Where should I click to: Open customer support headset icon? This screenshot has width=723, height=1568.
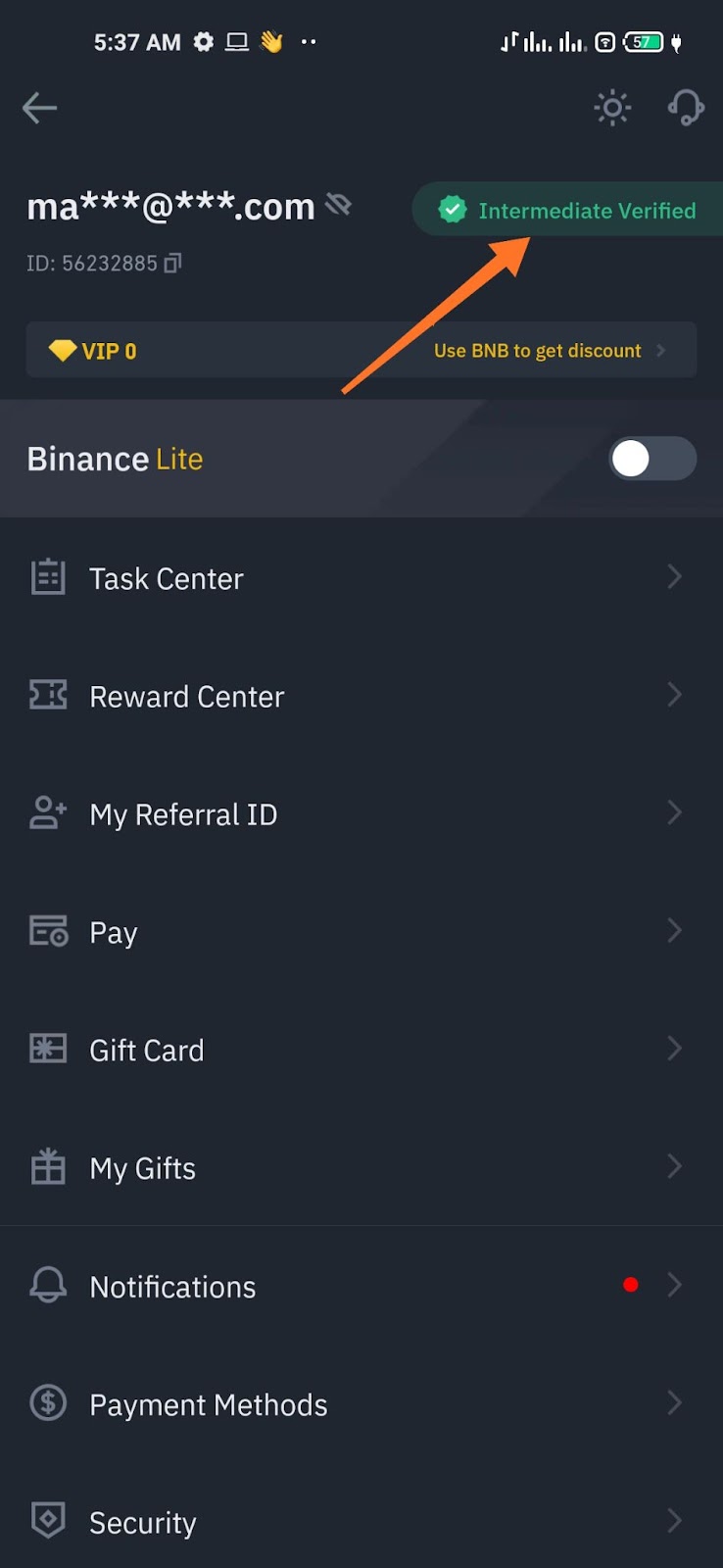(x=686, y=108)
